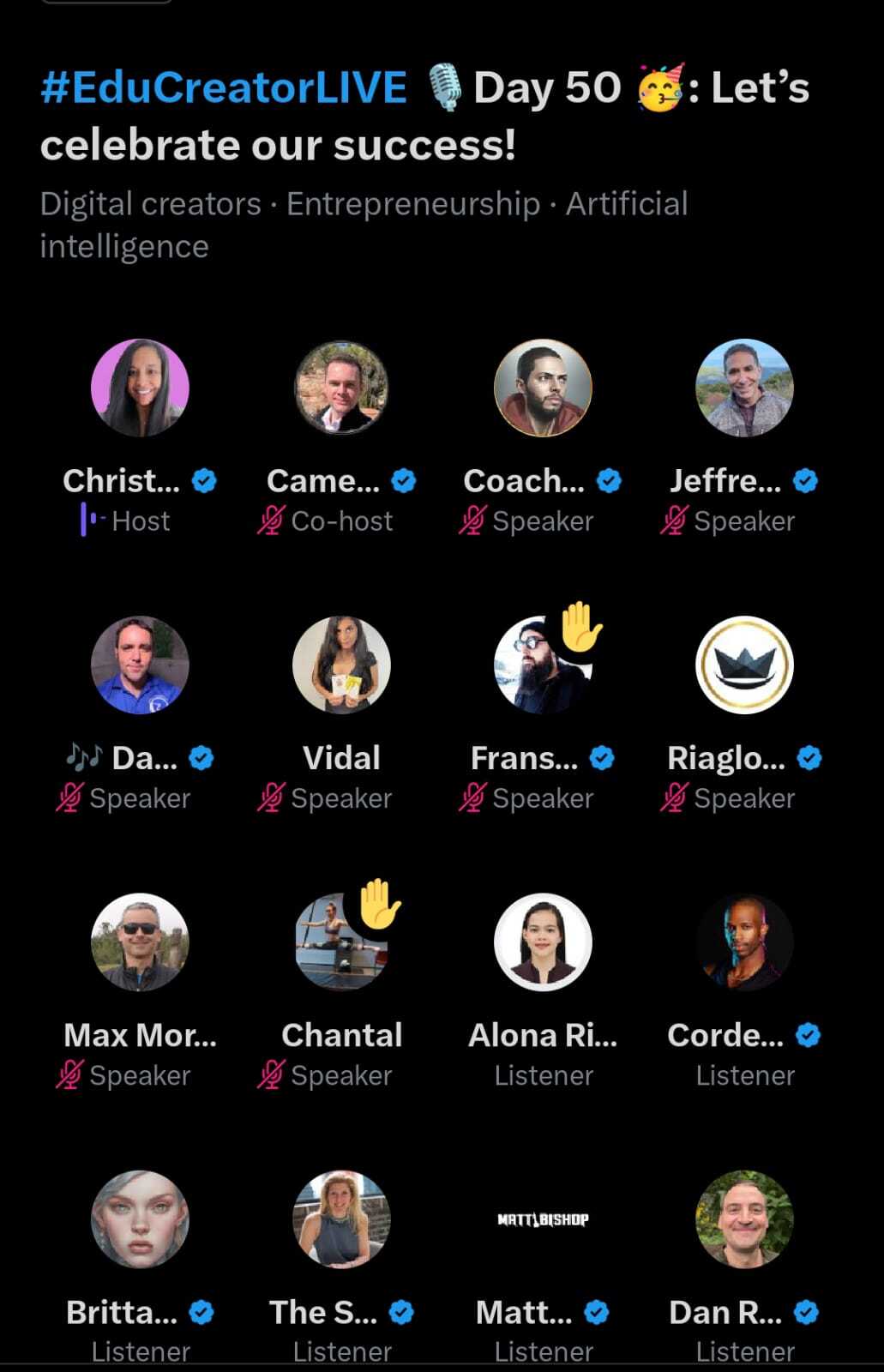884x1372 pixels.
Task: Tap listener Britta...'s avatar
Action: 140,1219
